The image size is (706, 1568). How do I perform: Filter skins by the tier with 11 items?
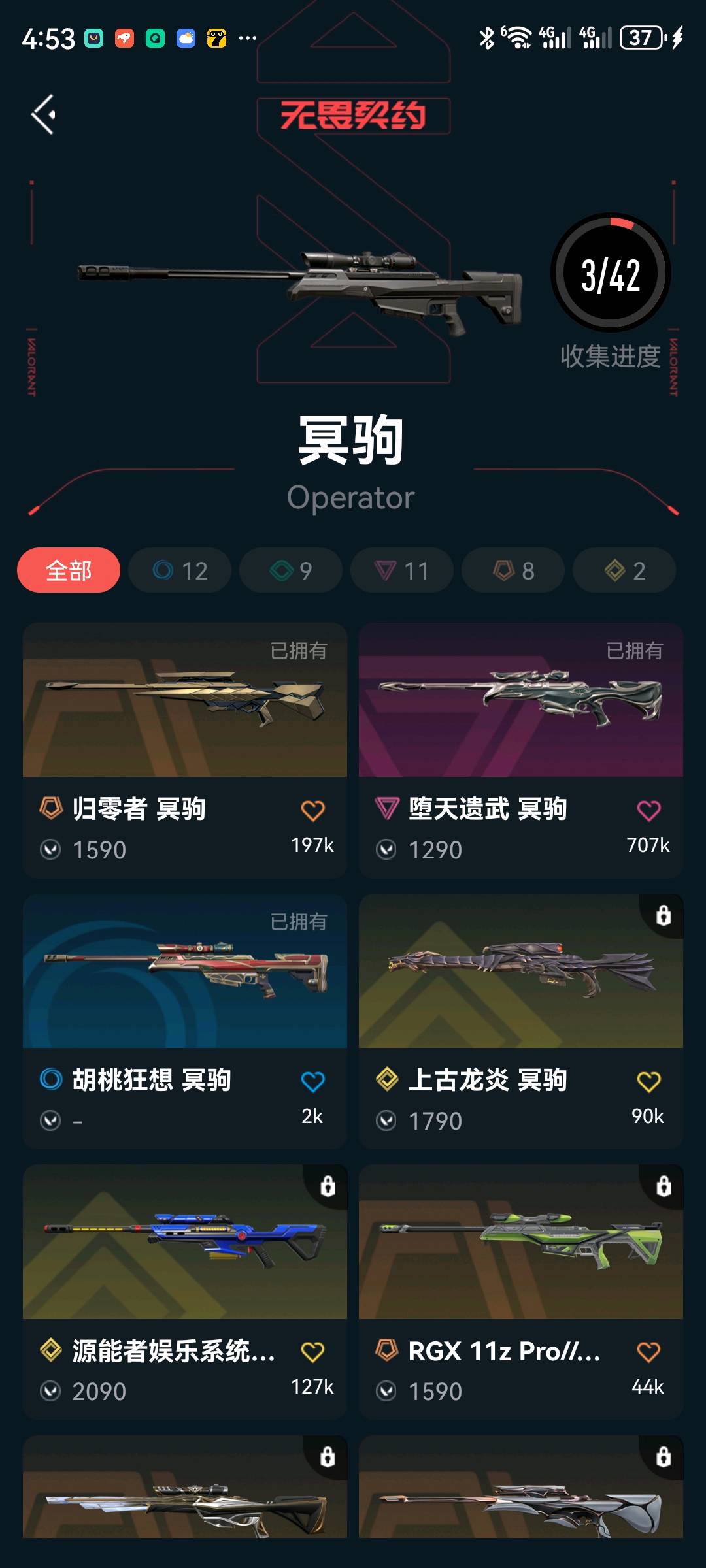[x=402, y=570]
